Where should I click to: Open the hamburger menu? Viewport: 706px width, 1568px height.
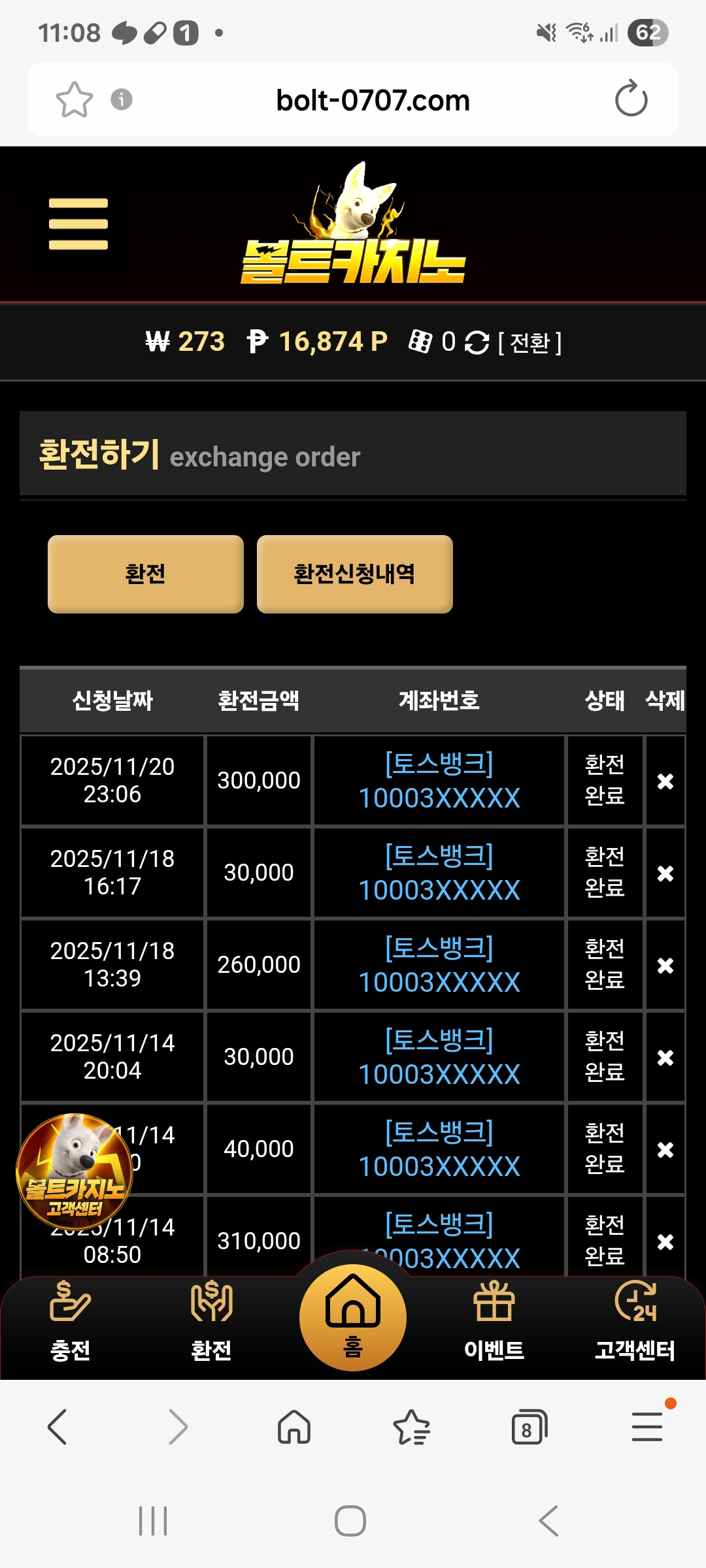pos(78,224)
